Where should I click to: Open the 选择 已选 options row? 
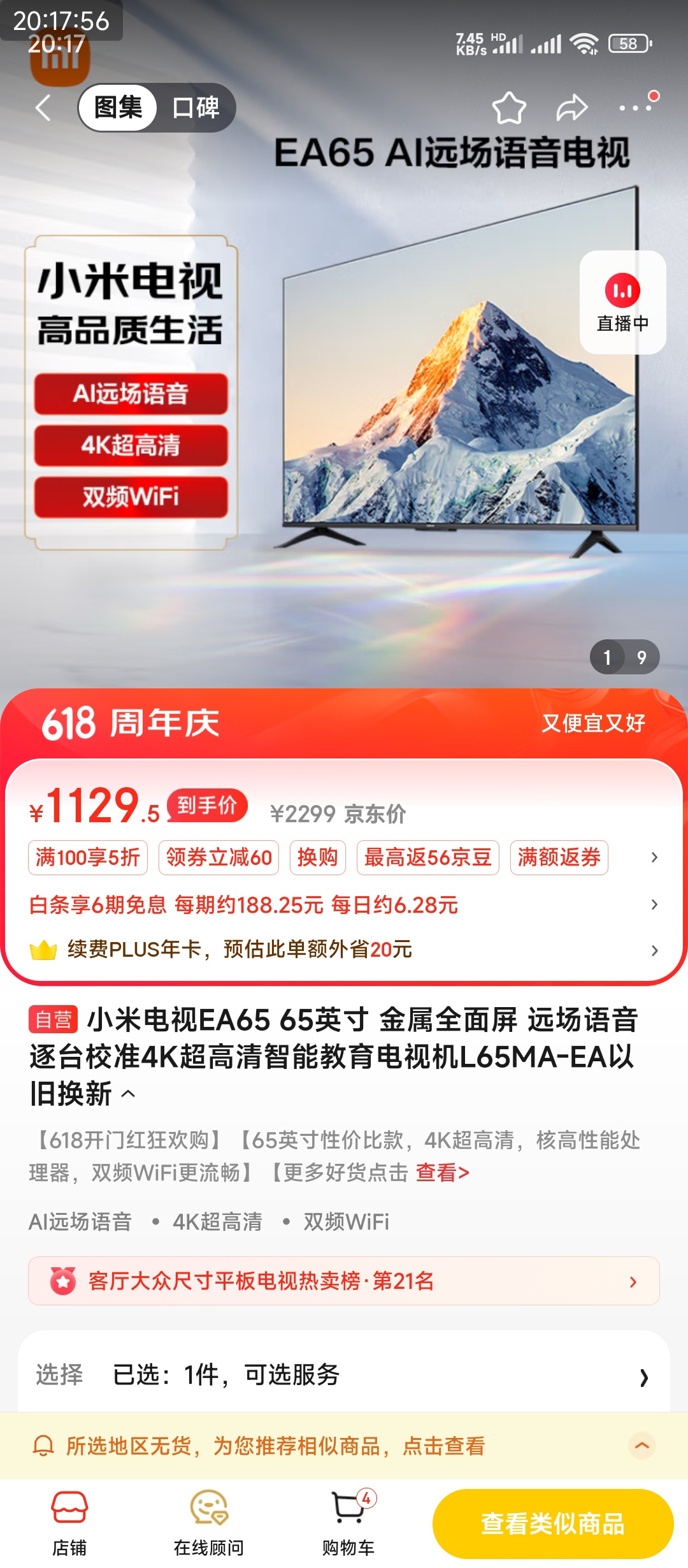click(x=344, y=1375)
